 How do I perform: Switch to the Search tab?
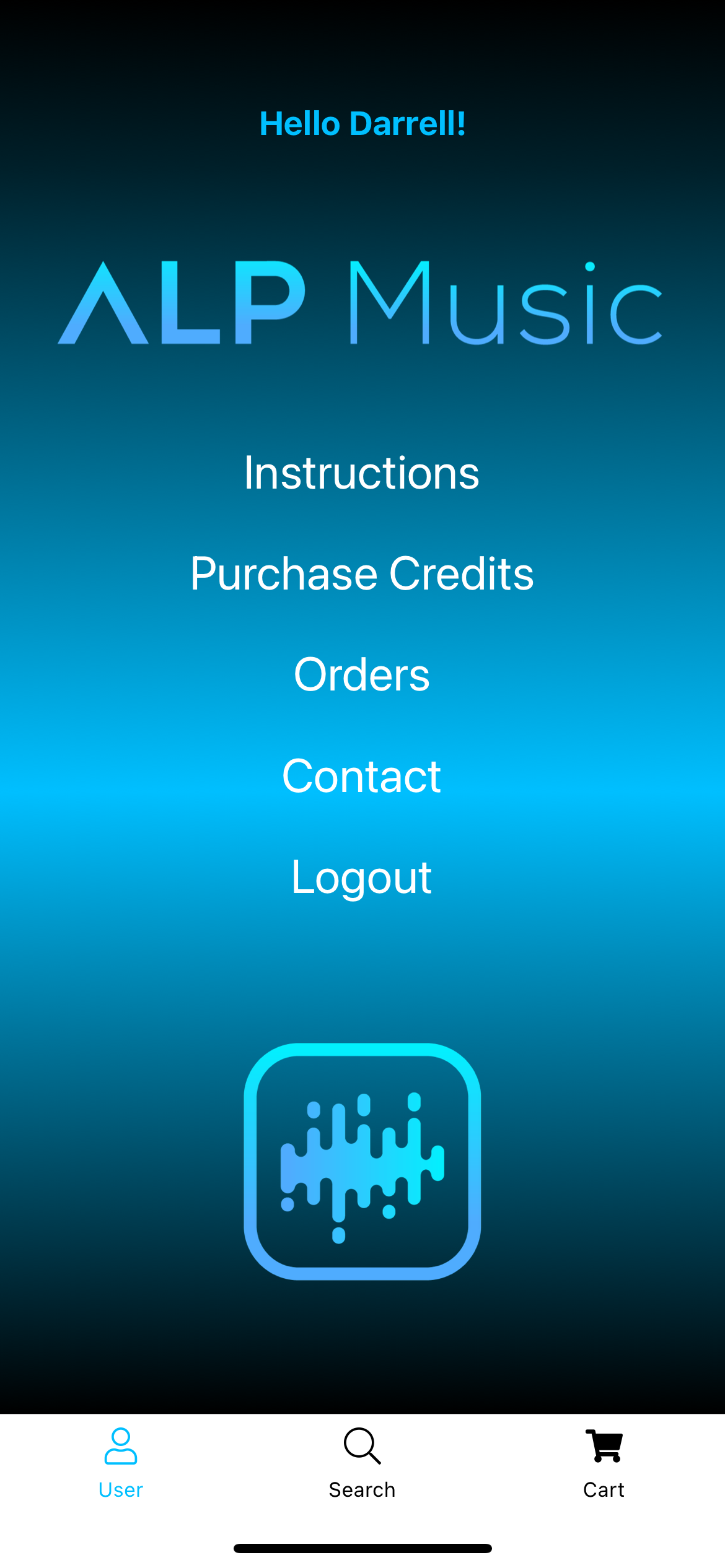pos(362,1463)
